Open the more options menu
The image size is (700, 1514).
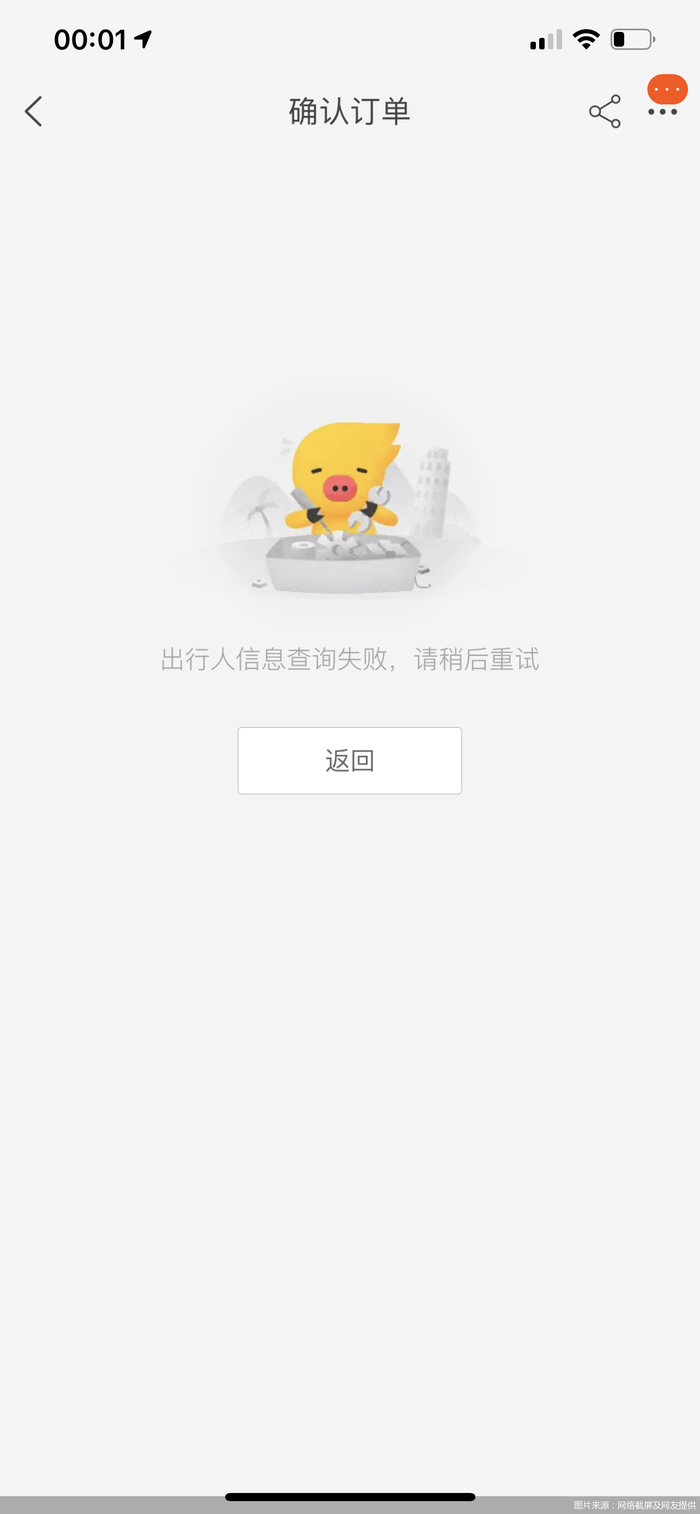coord(663,111)
